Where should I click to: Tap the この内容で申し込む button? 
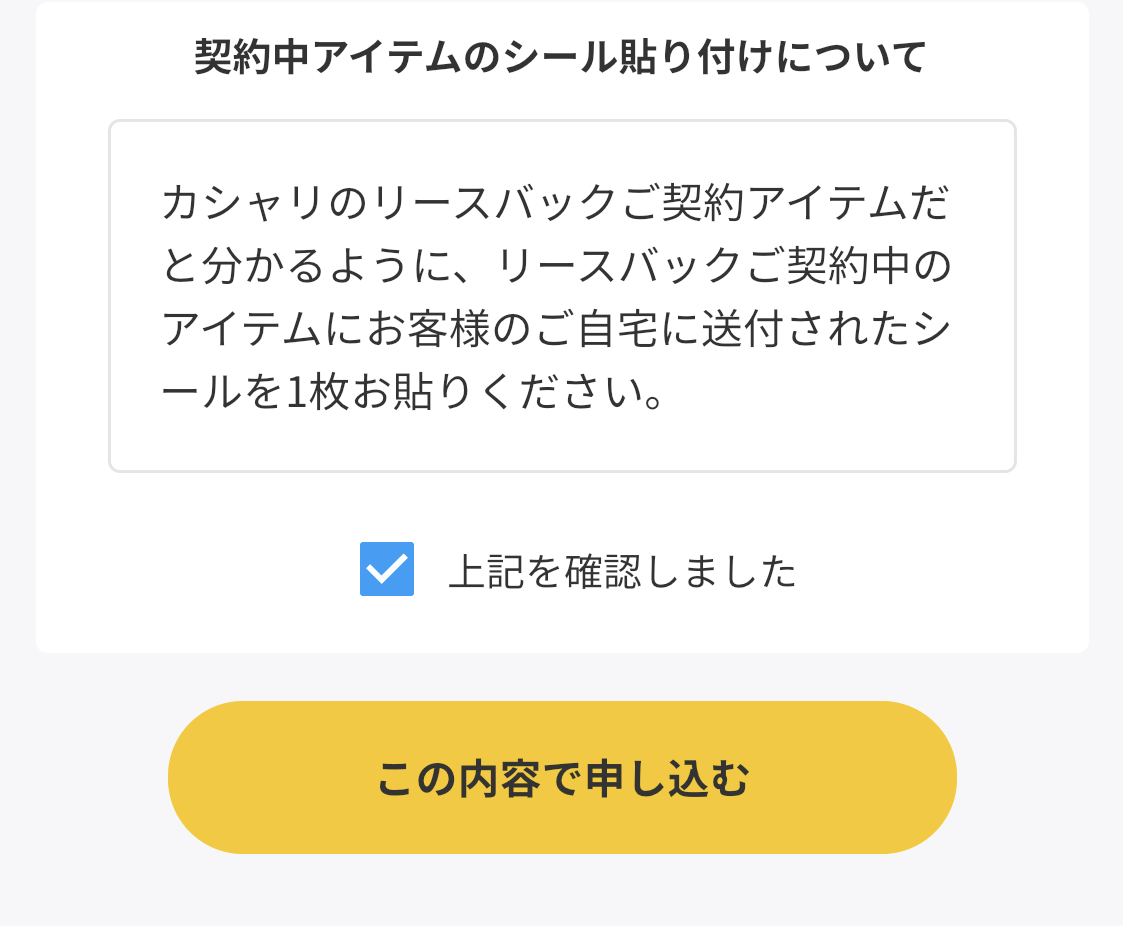(562, 778)
